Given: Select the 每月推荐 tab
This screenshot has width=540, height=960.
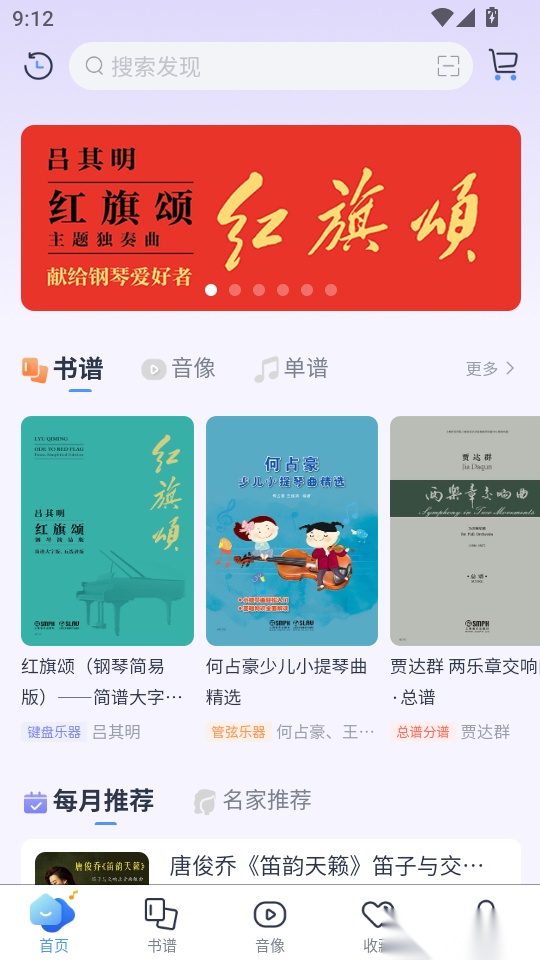Looking at the screenshot, I should point(89,801).
